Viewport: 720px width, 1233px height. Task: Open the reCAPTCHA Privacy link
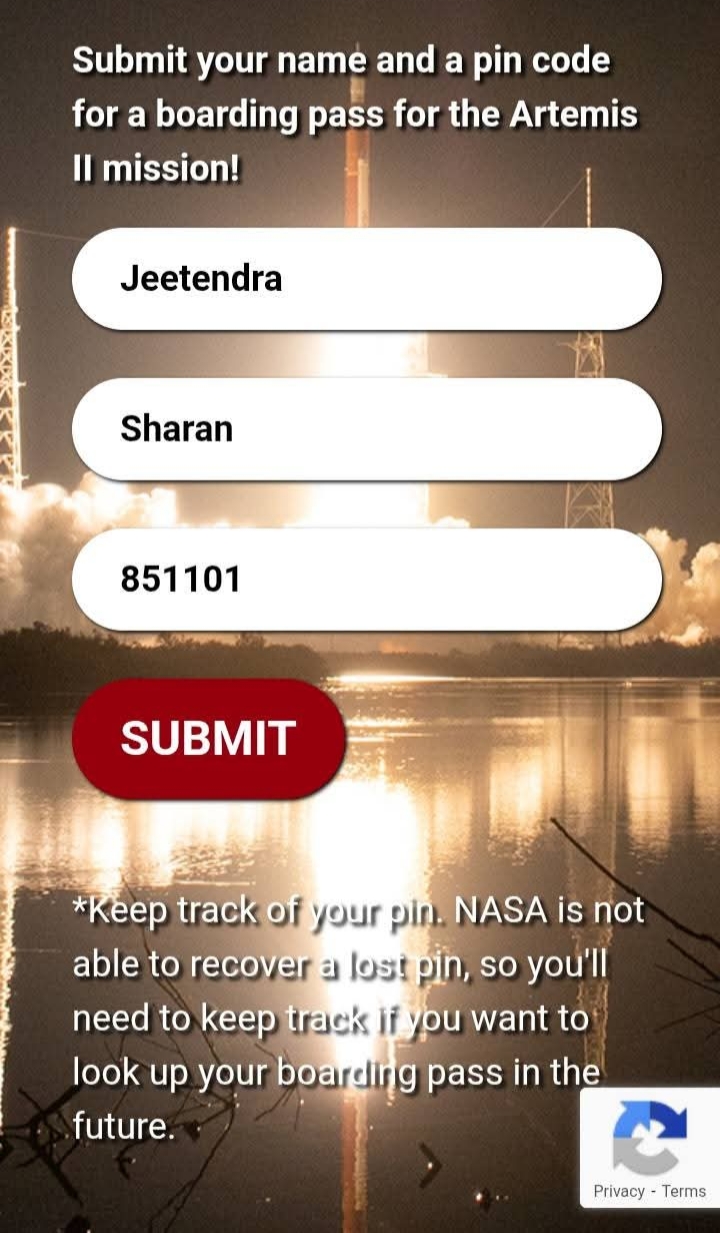coord(618,1191)
